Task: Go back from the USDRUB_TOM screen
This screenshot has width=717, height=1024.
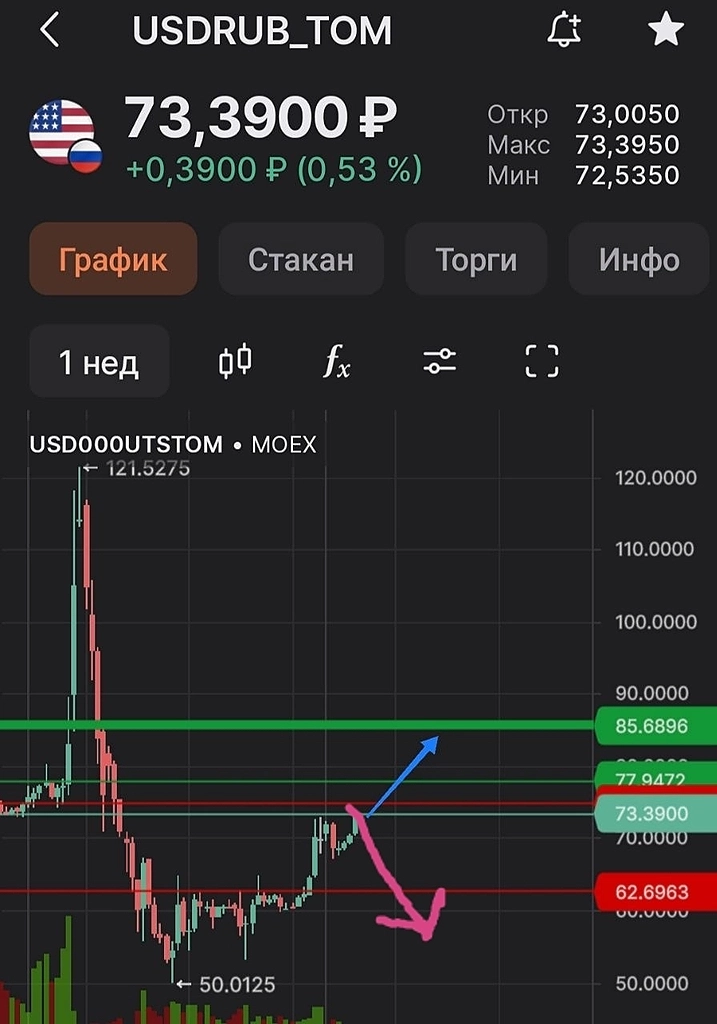Action: [x=50, y=31]
